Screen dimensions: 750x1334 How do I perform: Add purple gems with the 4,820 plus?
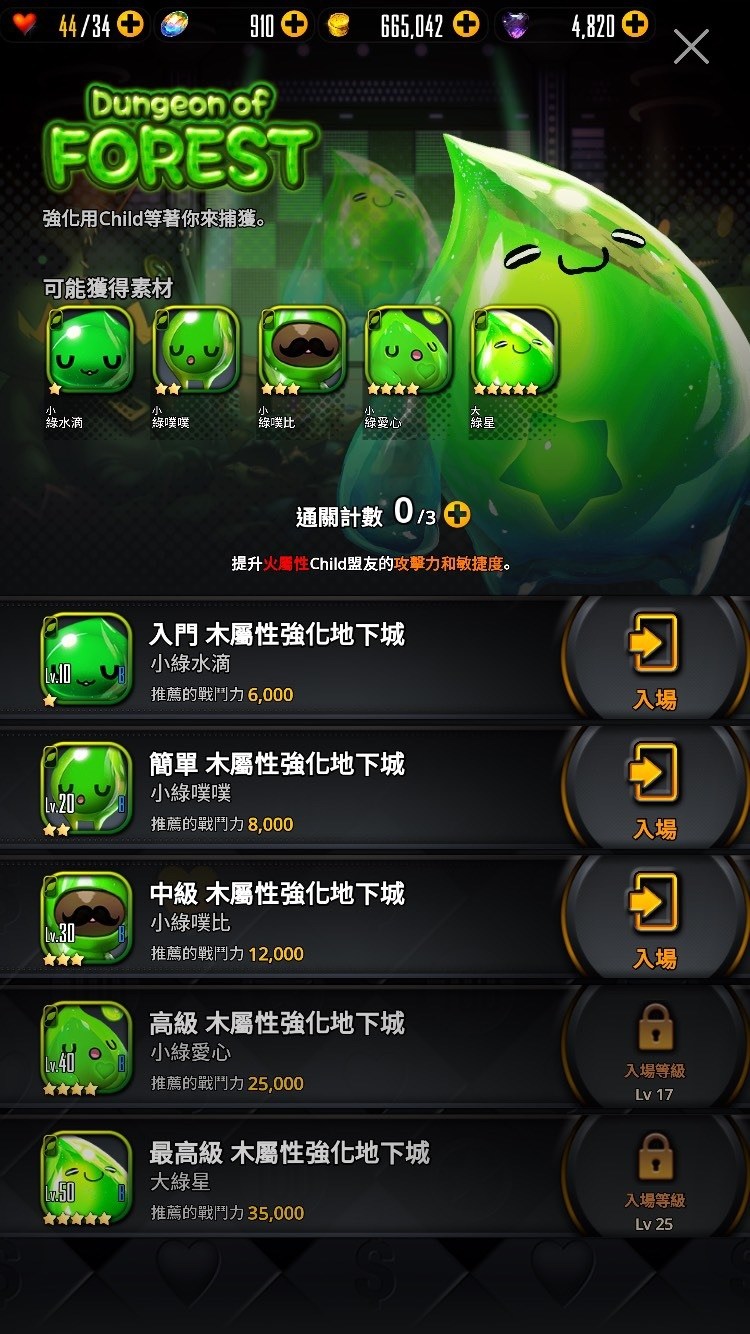coord(635,25)
